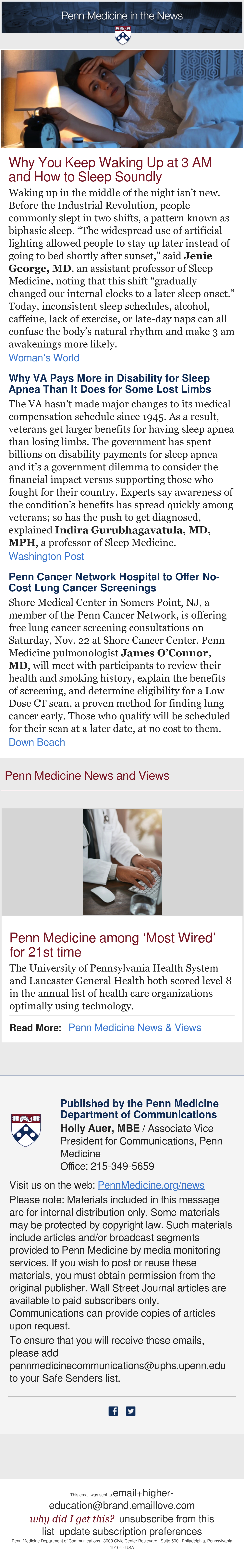244x1568 pixels.
Task: Visit PennMedicine.org/news
Action: click(x=151, y=1185)
